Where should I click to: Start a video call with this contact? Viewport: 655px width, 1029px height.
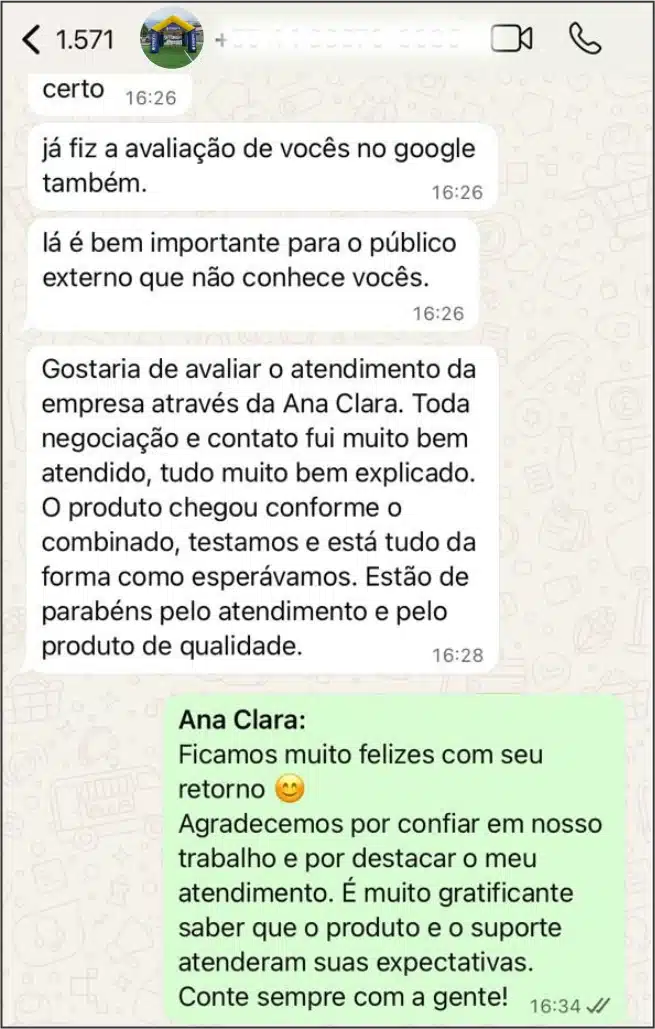511,39
